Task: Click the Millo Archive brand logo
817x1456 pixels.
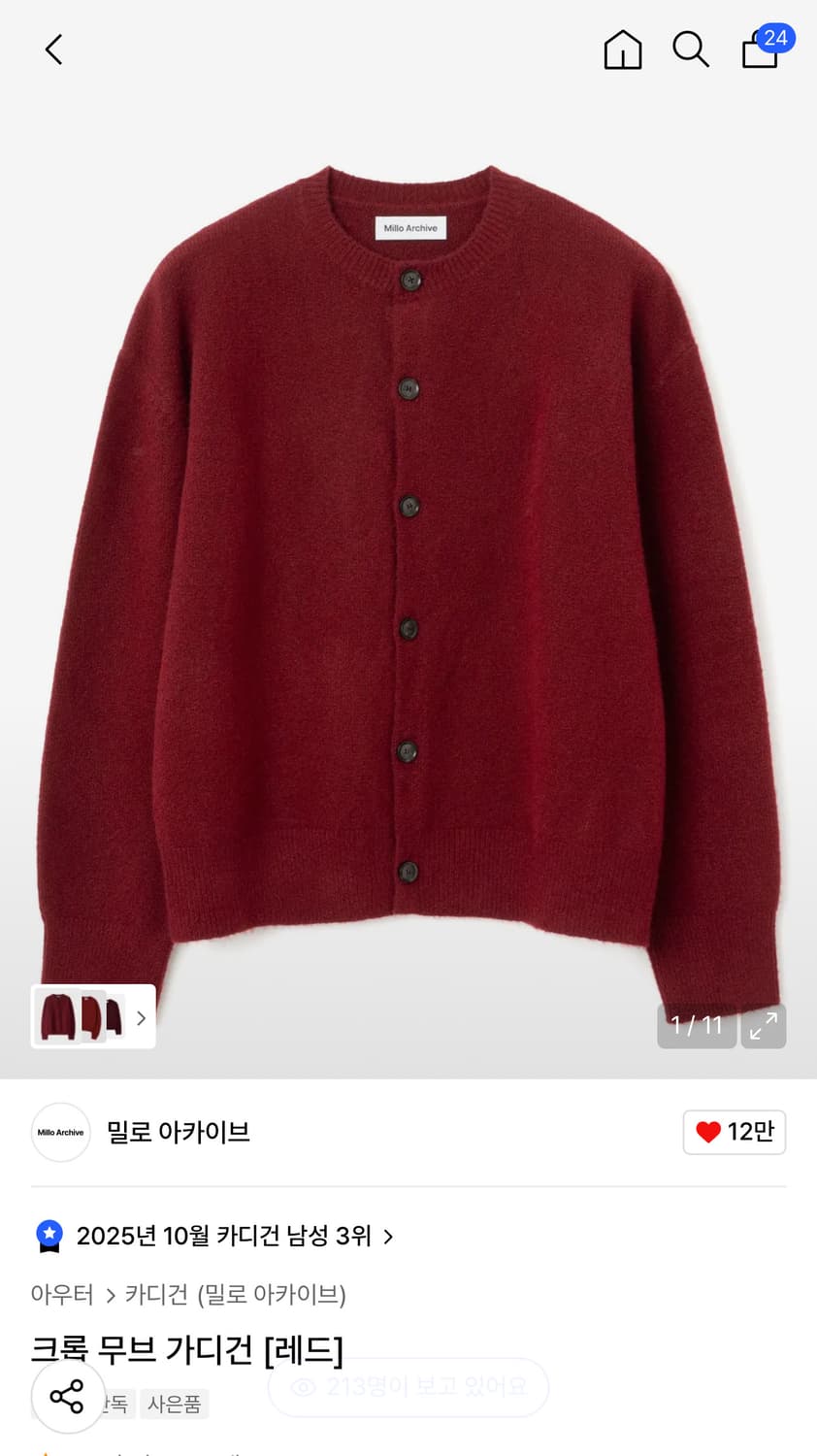Action: tap(60, 1132)
